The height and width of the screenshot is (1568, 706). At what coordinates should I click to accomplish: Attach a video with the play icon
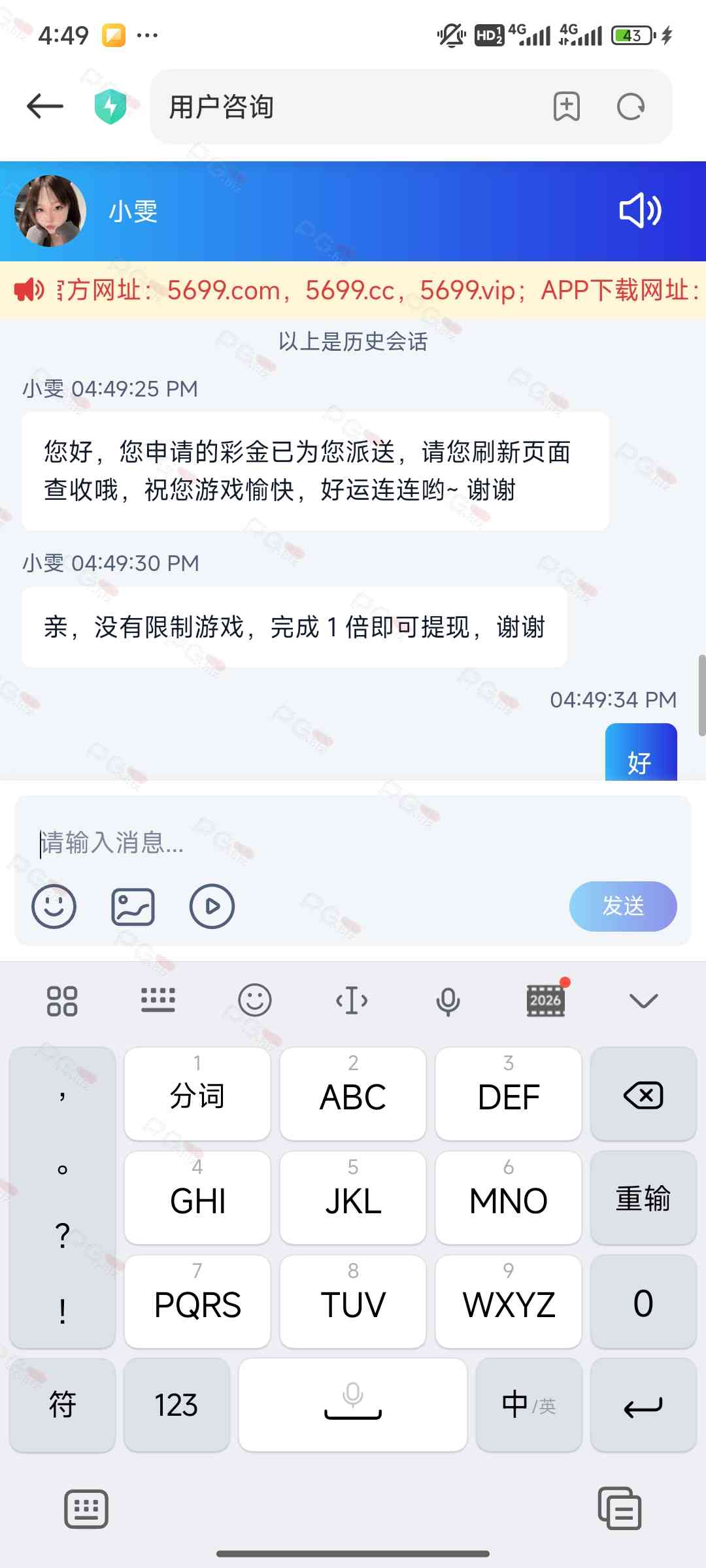(x=212, y=906)
